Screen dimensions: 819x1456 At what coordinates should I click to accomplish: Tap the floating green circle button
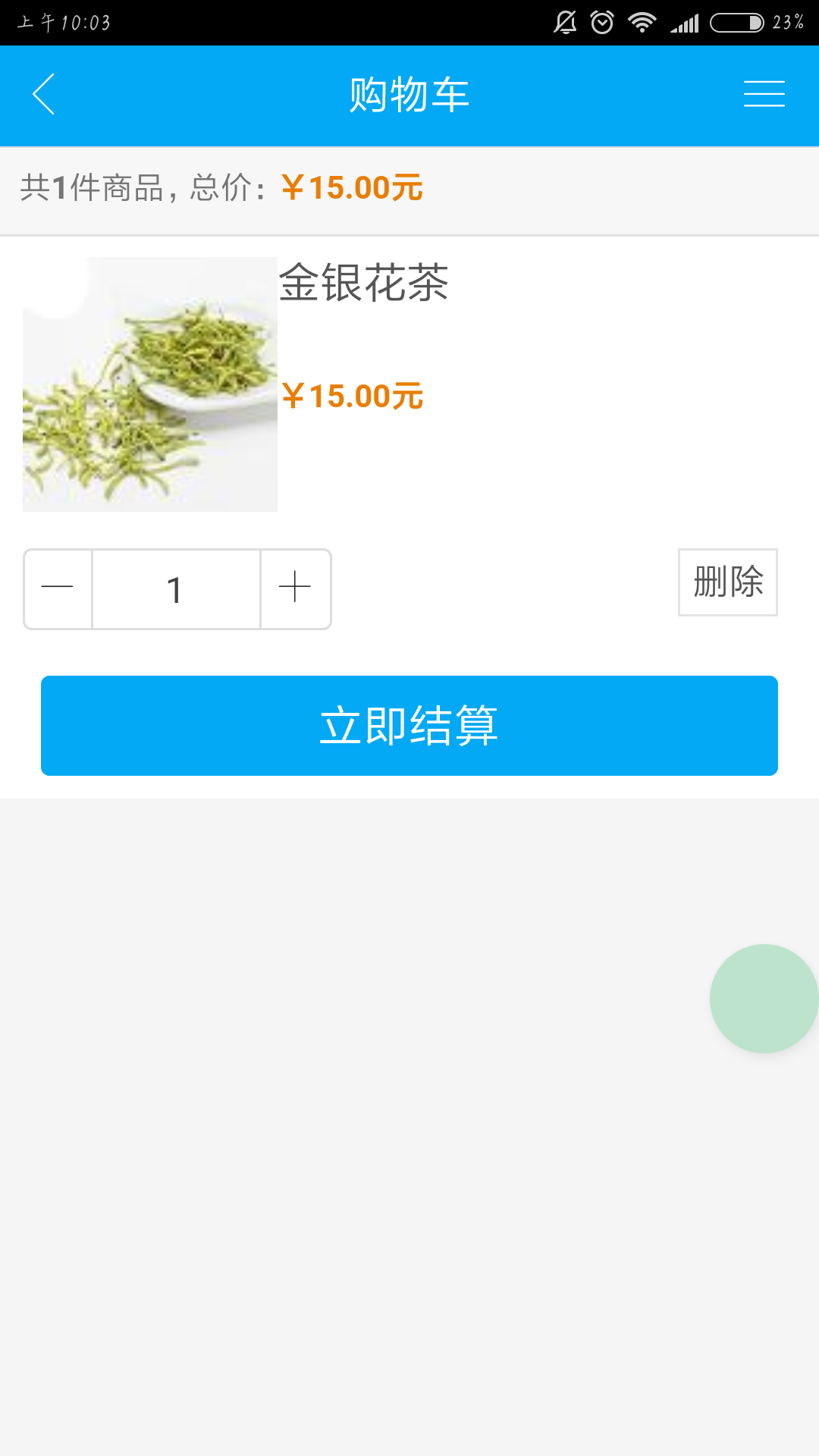pos(763,998)
